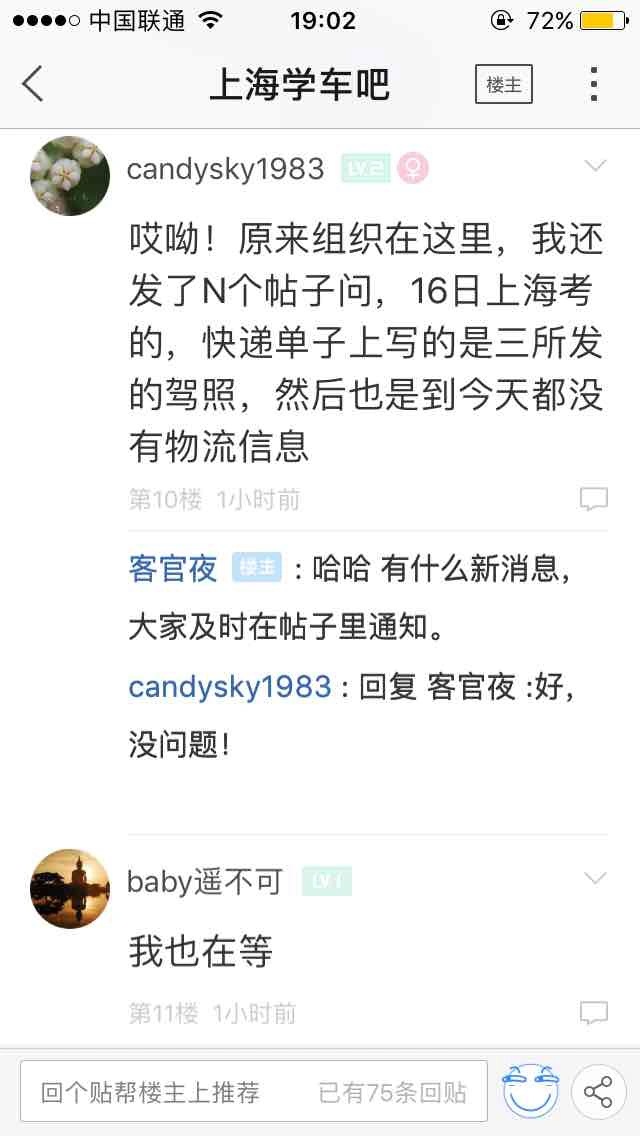
Task: Share this thread
Action: coord(598,1092)
